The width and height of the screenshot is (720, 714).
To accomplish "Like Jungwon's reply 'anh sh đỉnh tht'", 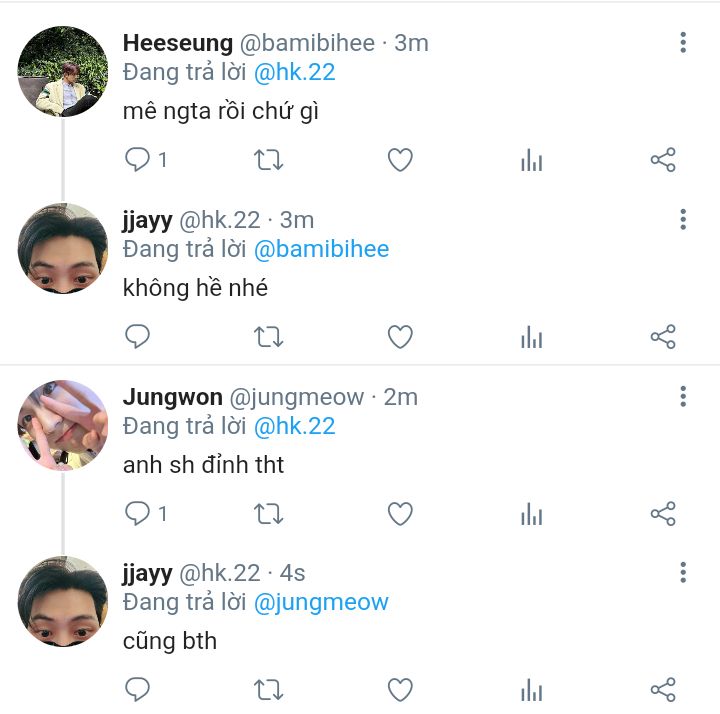I will [x=400, y=514].
